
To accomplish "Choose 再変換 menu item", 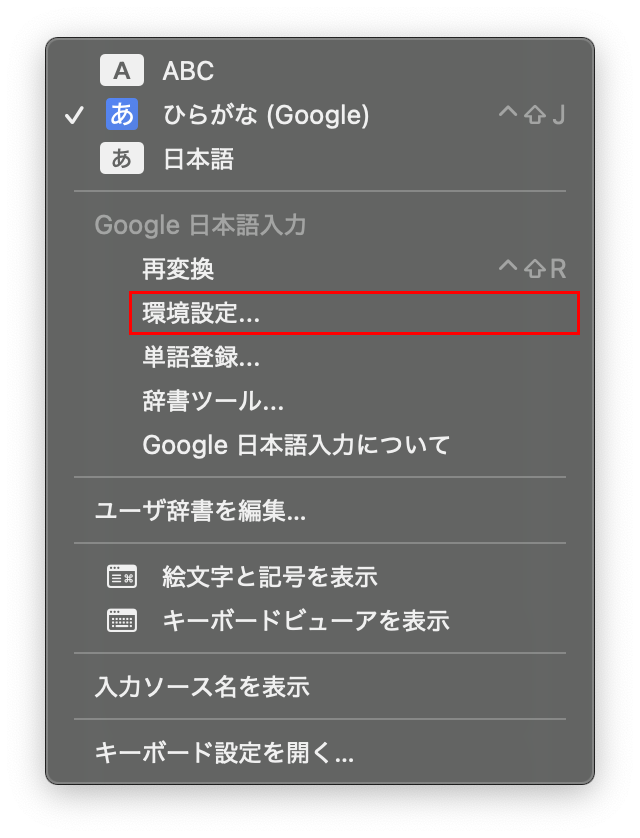I will [x=178, y=269].
